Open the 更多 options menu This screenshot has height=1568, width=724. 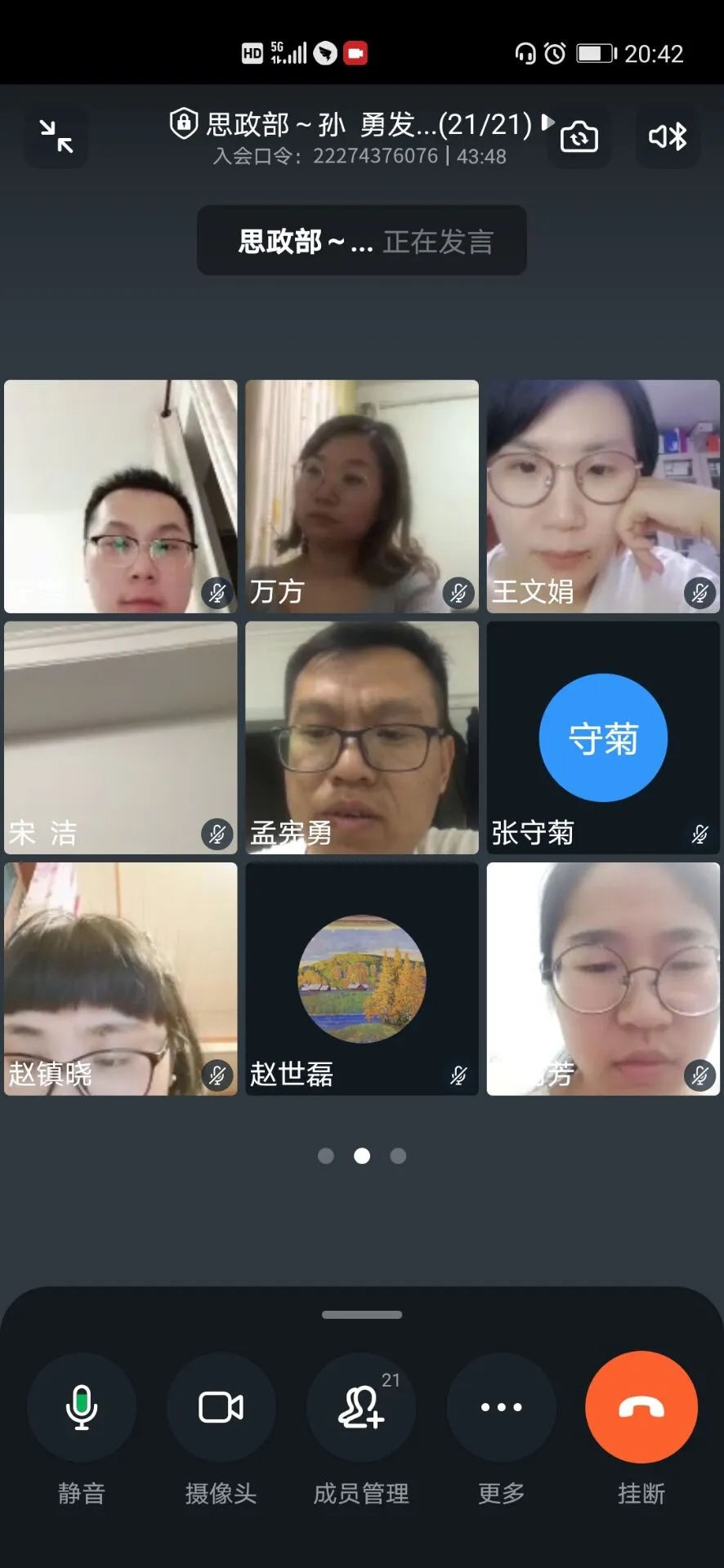tap(501, 1407)
